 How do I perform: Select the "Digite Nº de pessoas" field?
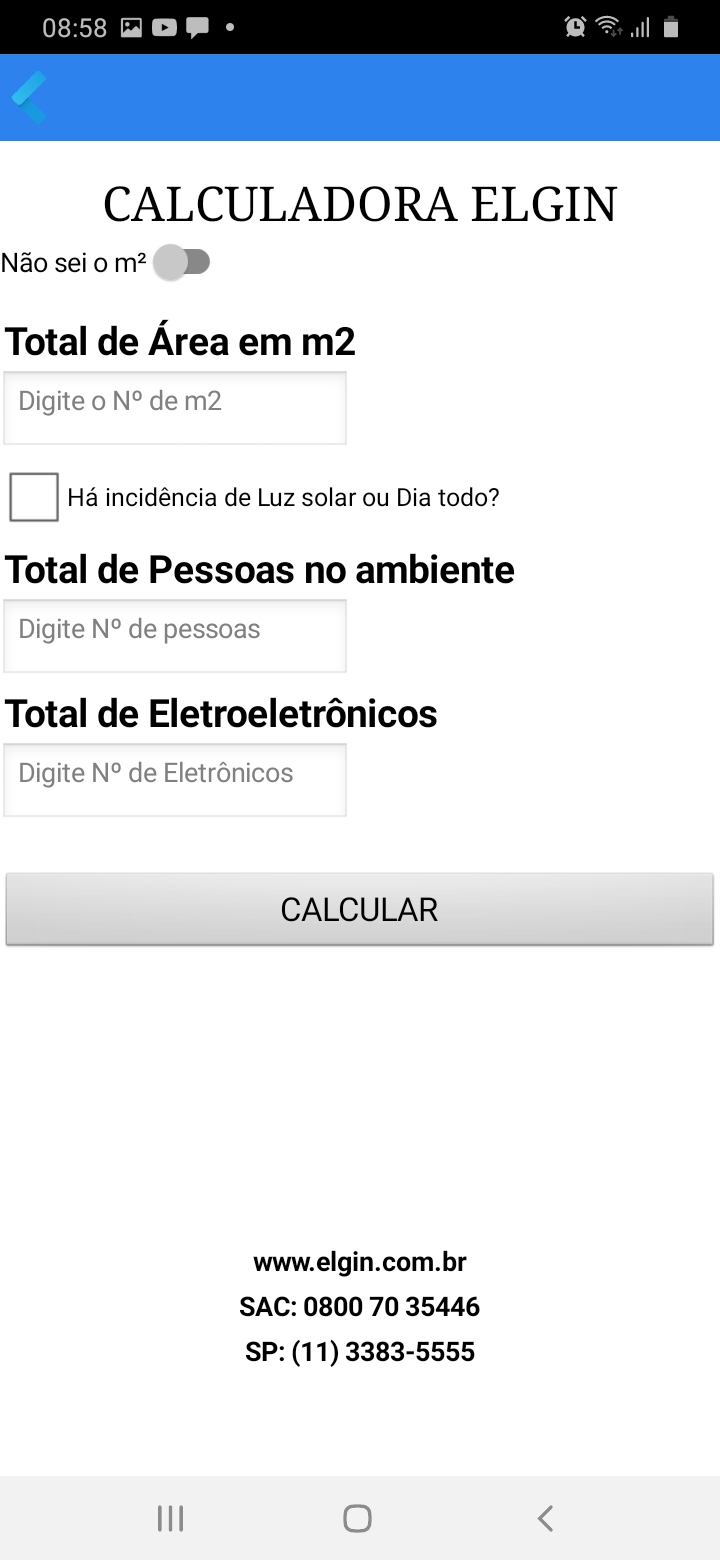point(175,636)
